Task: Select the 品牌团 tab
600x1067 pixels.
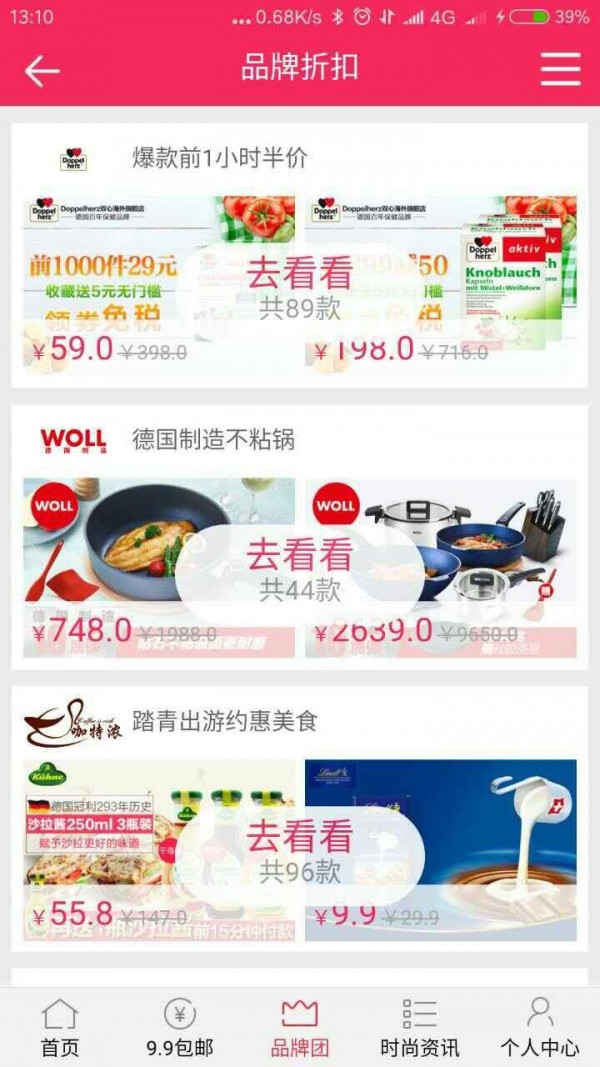Action: coord(300,1028)
